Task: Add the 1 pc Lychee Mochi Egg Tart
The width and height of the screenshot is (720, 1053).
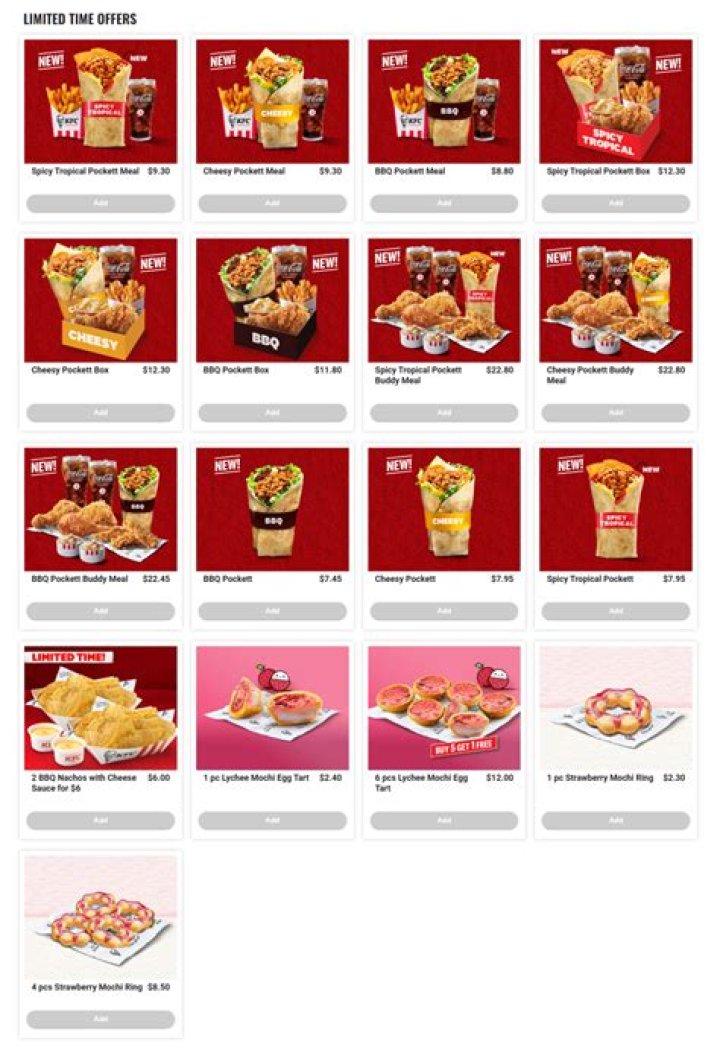Action: (272, 821)
